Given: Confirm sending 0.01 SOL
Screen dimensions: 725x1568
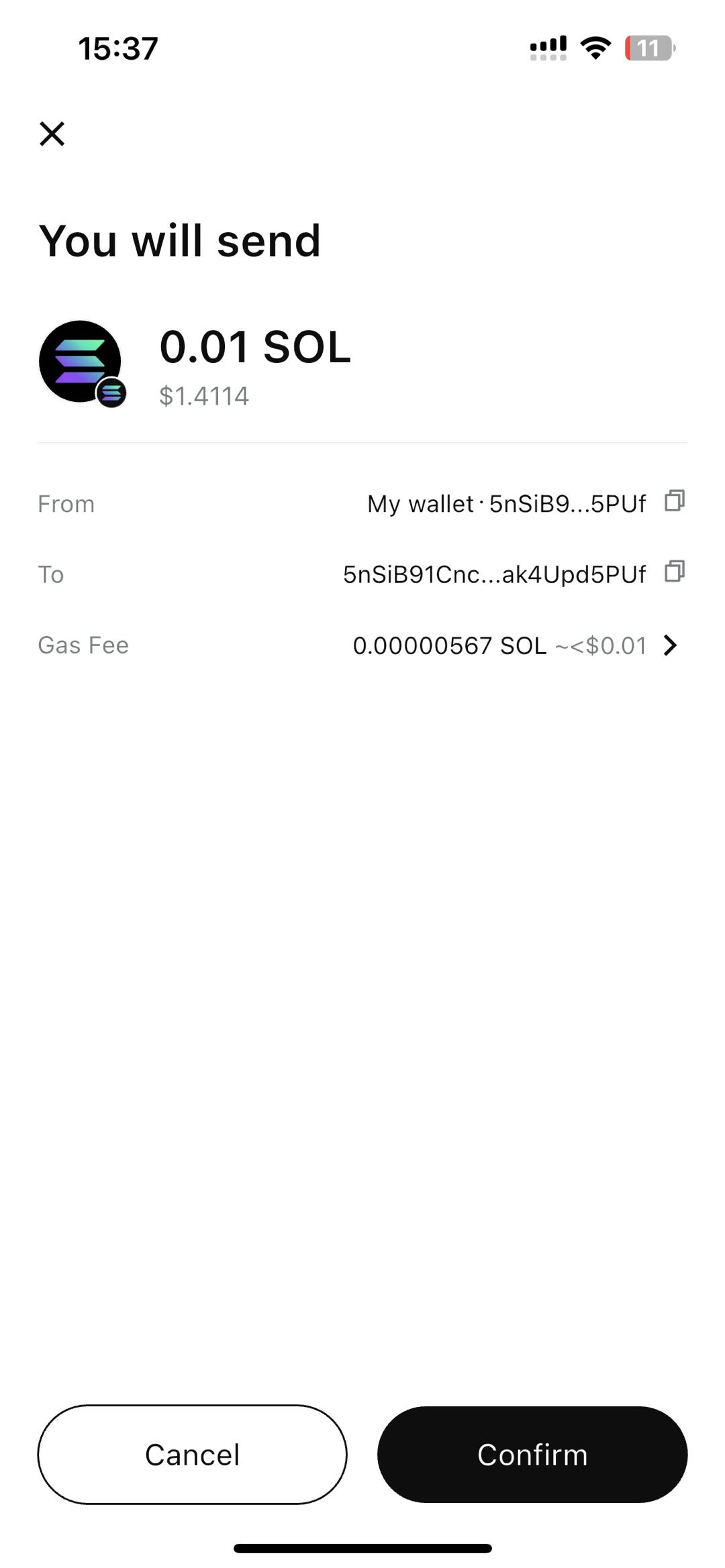Looking at the screenshot, I should [x=532, y=1455].
